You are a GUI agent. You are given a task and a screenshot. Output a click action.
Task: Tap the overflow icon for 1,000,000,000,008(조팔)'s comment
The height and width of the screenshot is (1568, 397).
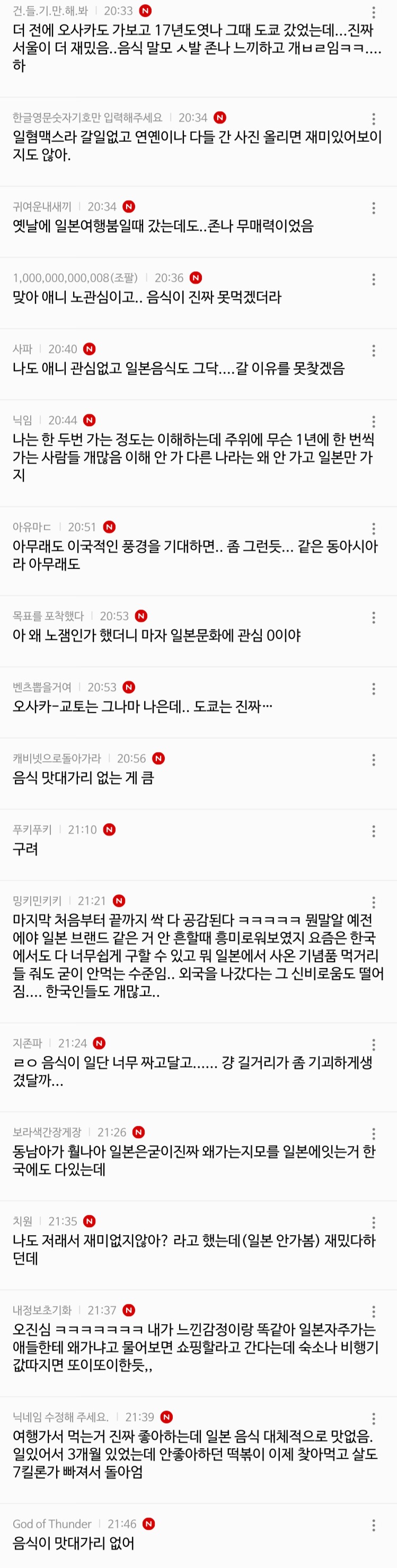(373, 279)
